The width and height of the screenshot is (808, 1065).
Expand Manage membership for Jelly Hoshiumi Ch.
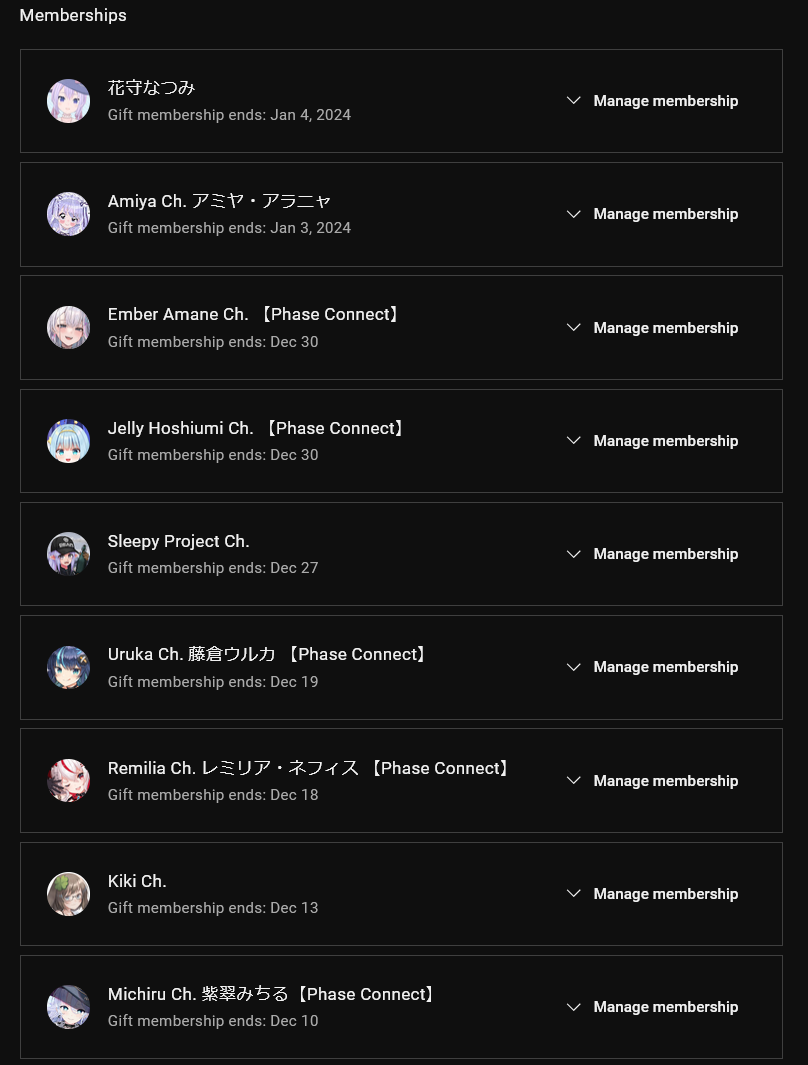coord(652,441)
